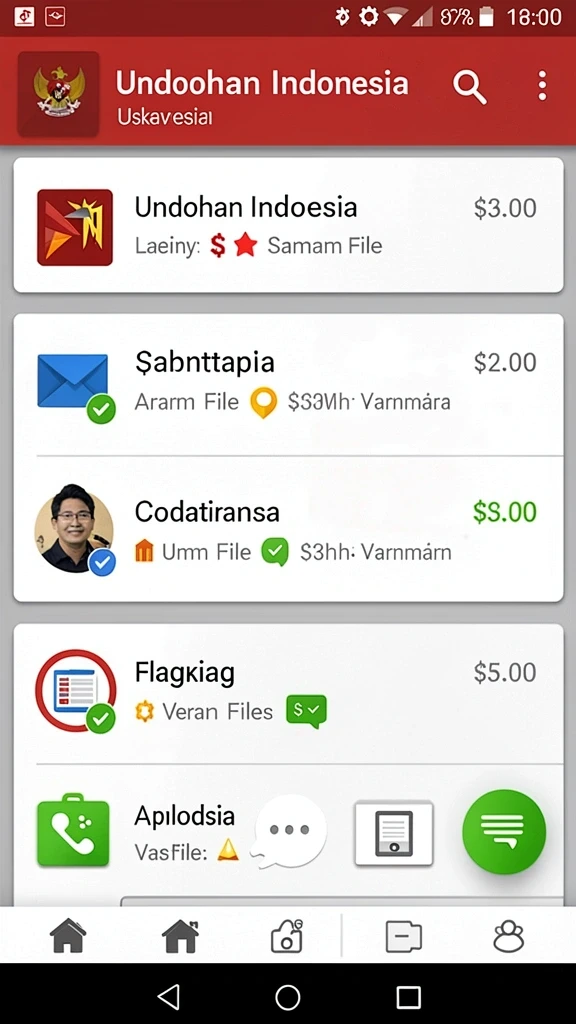
Task: Switch to the folder tab
Action: coord(404,937)
